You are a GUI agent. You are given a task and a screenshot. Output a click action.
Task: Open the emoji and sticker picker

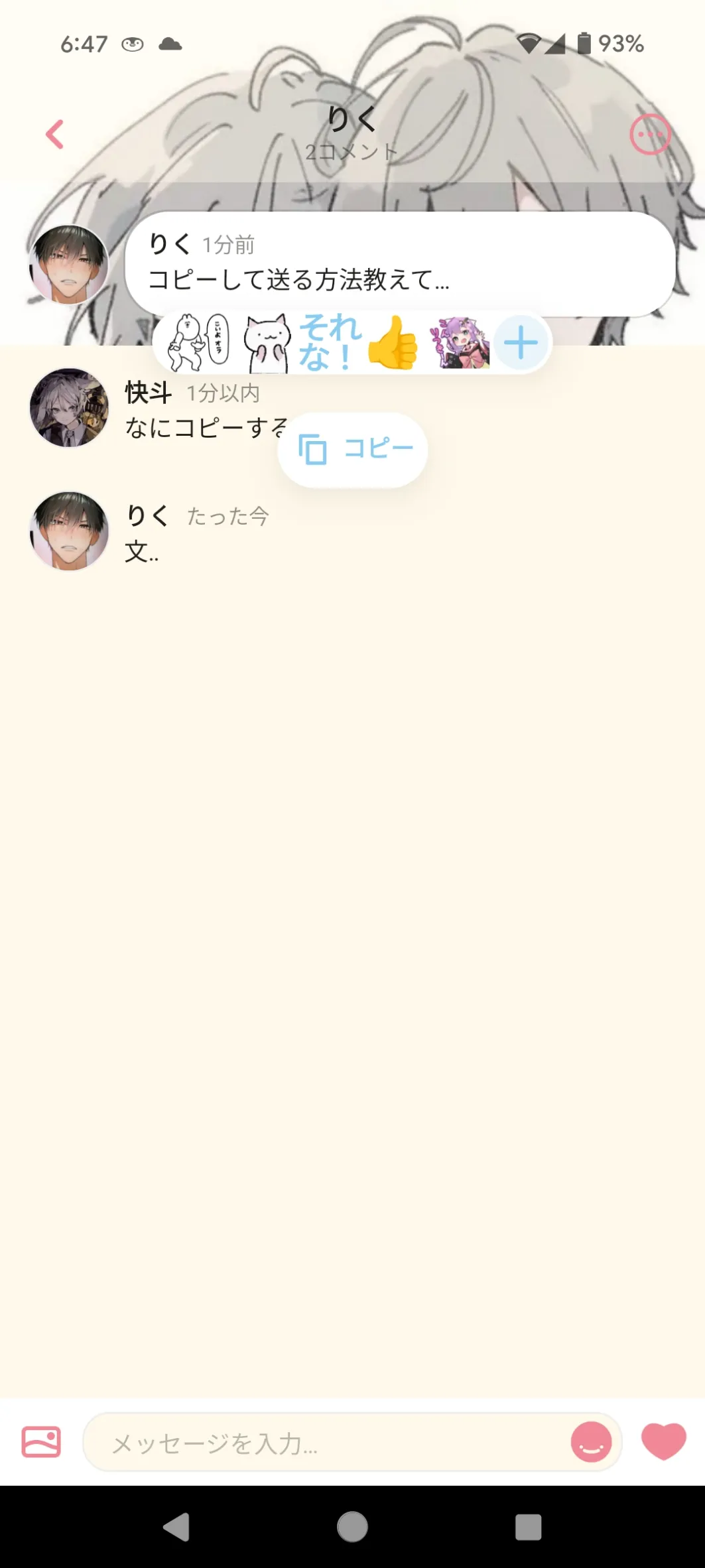[x=590, y=1441]
